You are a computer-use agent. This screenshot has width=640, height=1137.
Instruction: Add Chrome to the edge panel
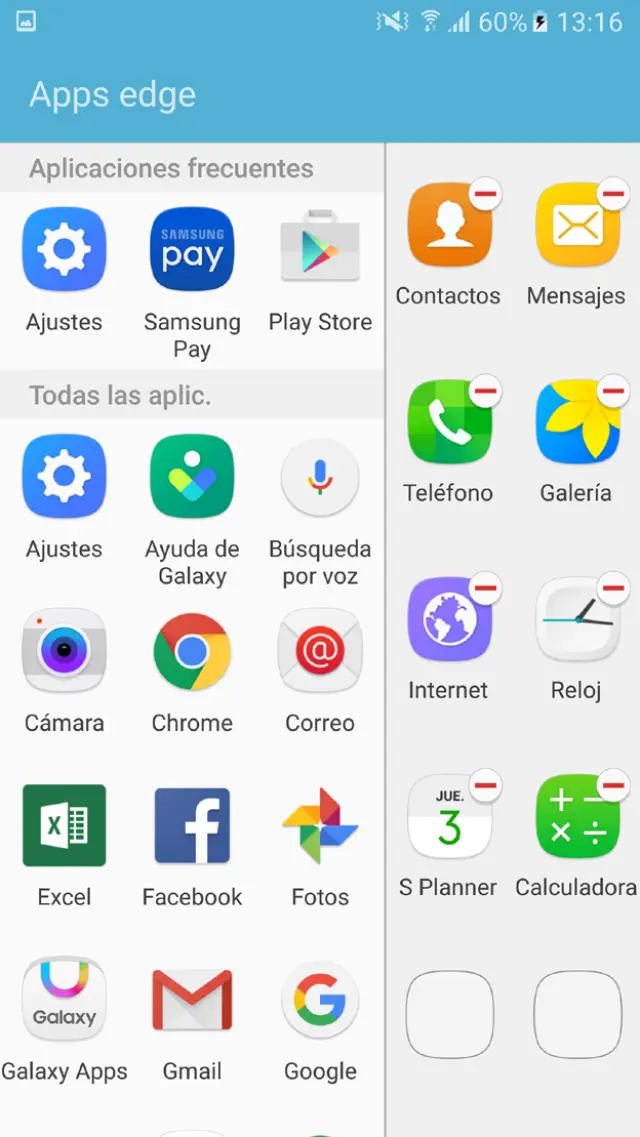[192, 652]
